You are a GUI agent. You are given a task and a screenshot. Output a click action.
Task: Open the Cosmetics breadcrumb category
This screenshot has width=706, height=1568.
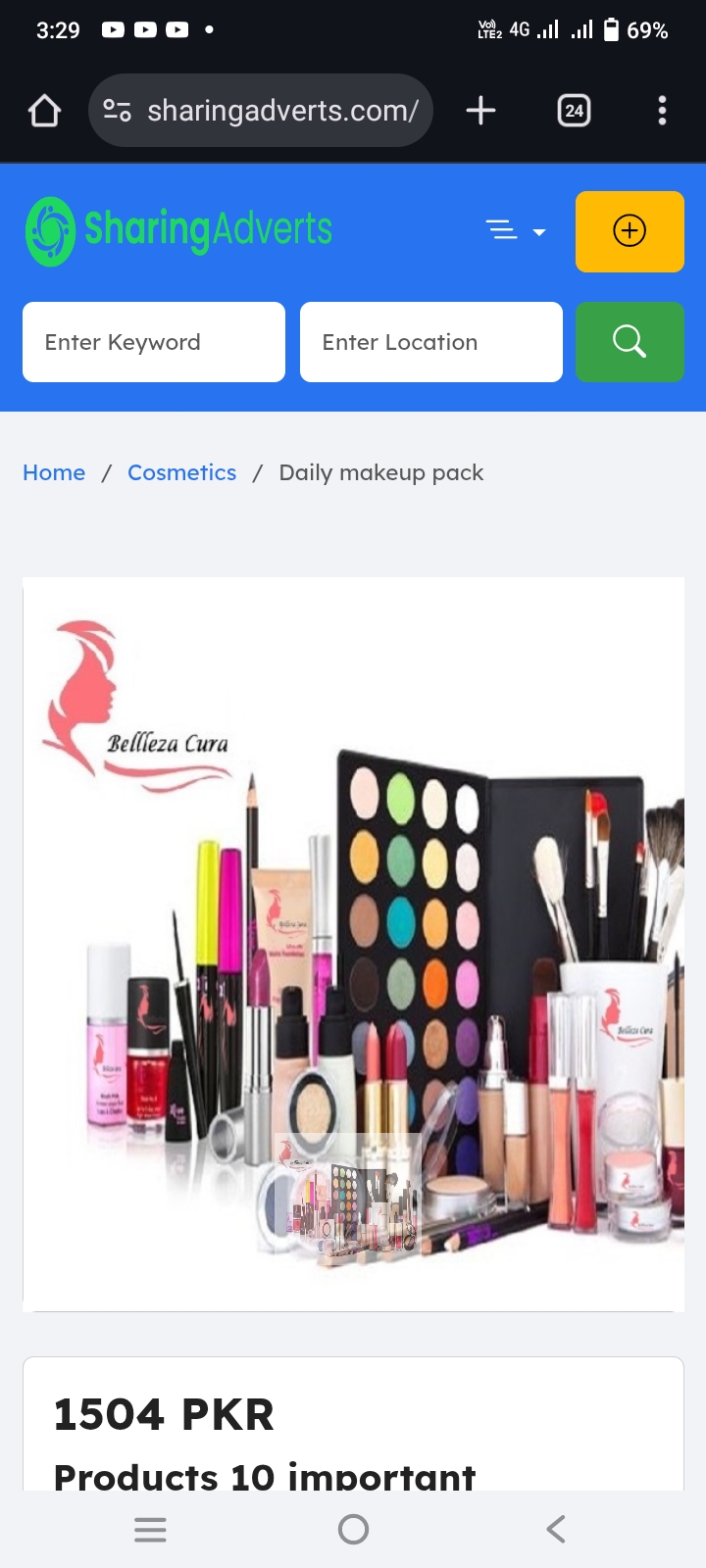click(181, 472)
